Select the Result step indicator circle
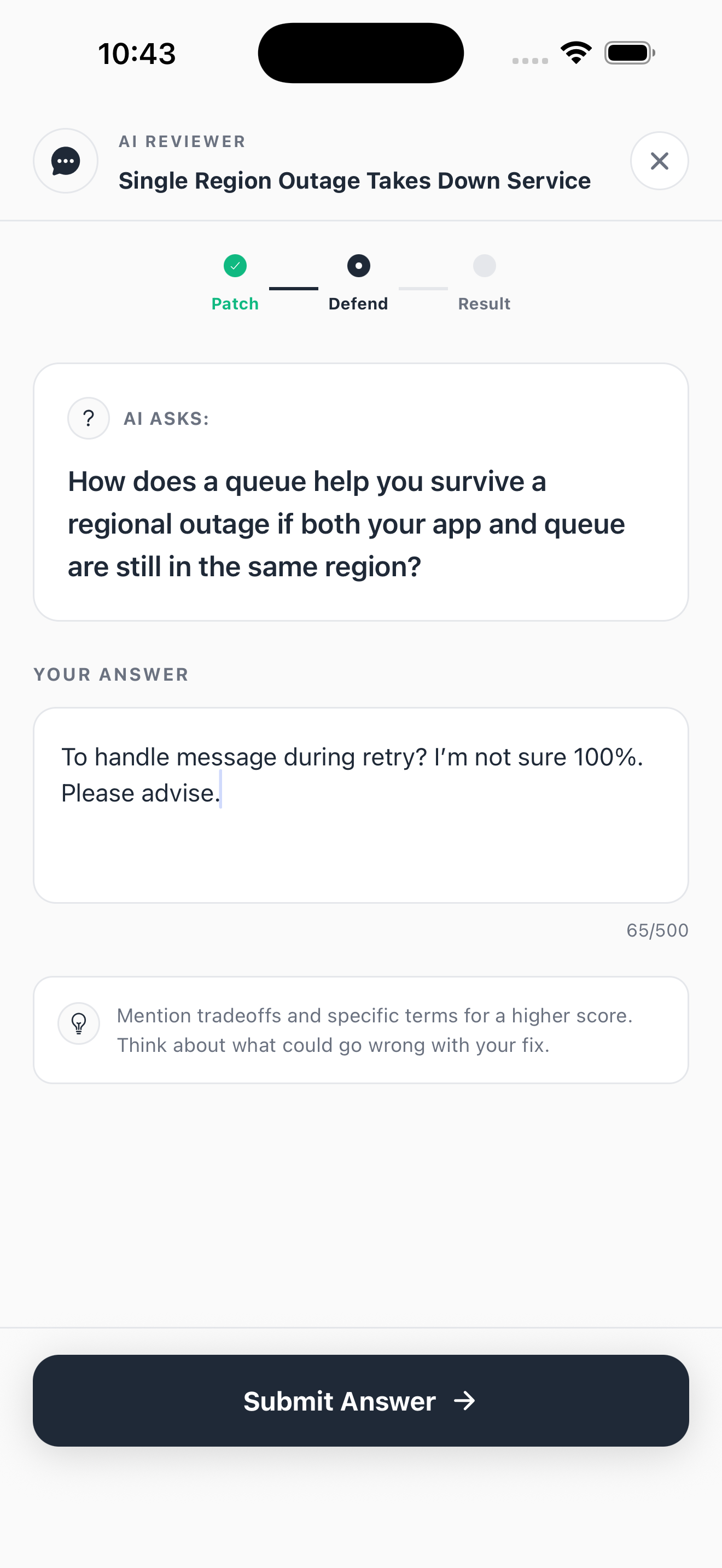This screenshot has height=1568, width=722. tap(484, 265)
